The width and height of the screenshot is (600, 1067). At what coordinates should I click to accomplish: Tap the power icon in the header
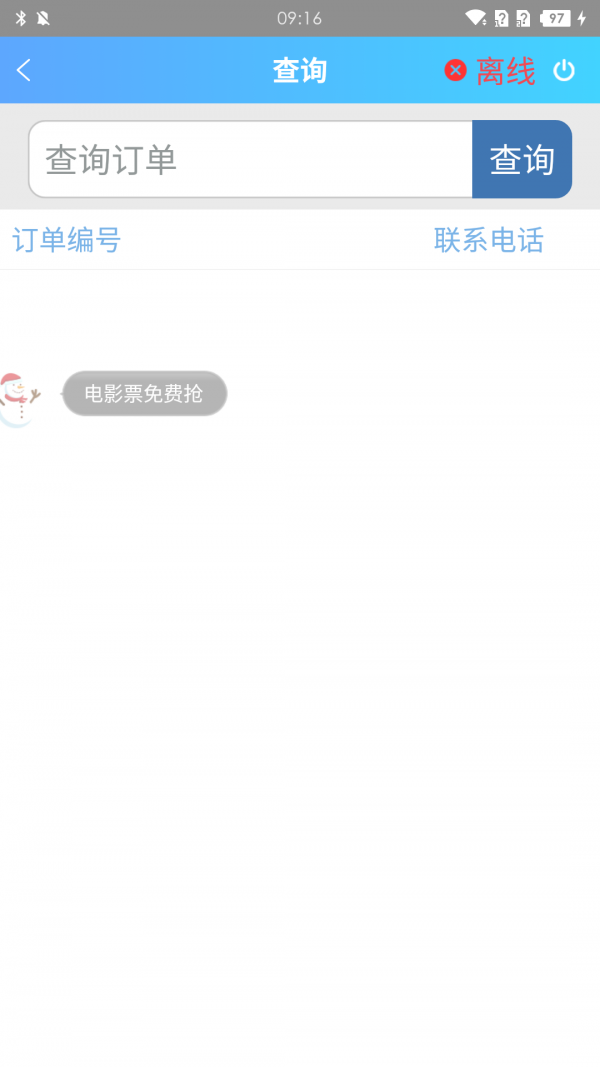(565, 70)
